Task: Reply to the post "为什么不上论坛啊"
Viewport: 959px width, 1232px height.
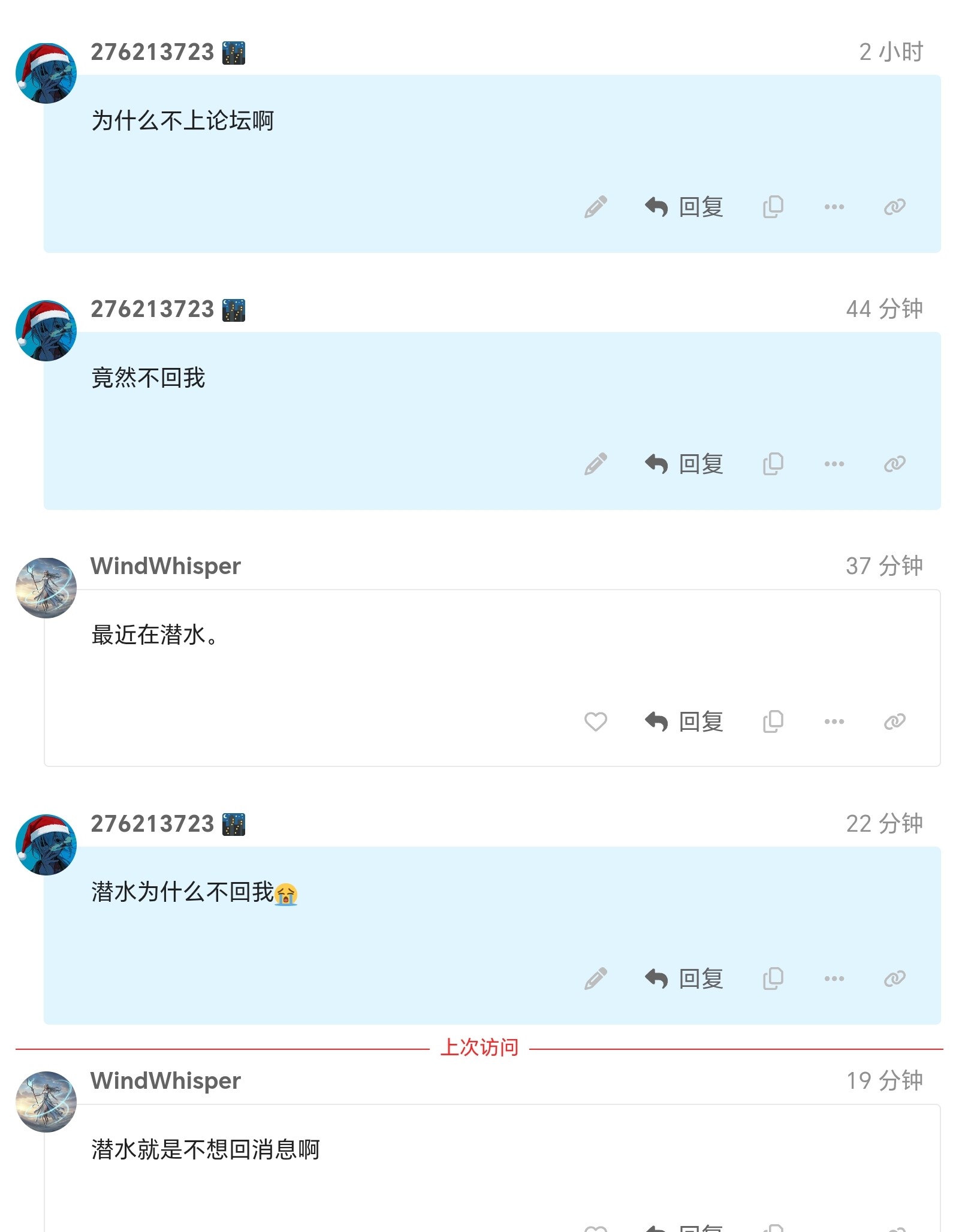Action: (x=684, y=207)
